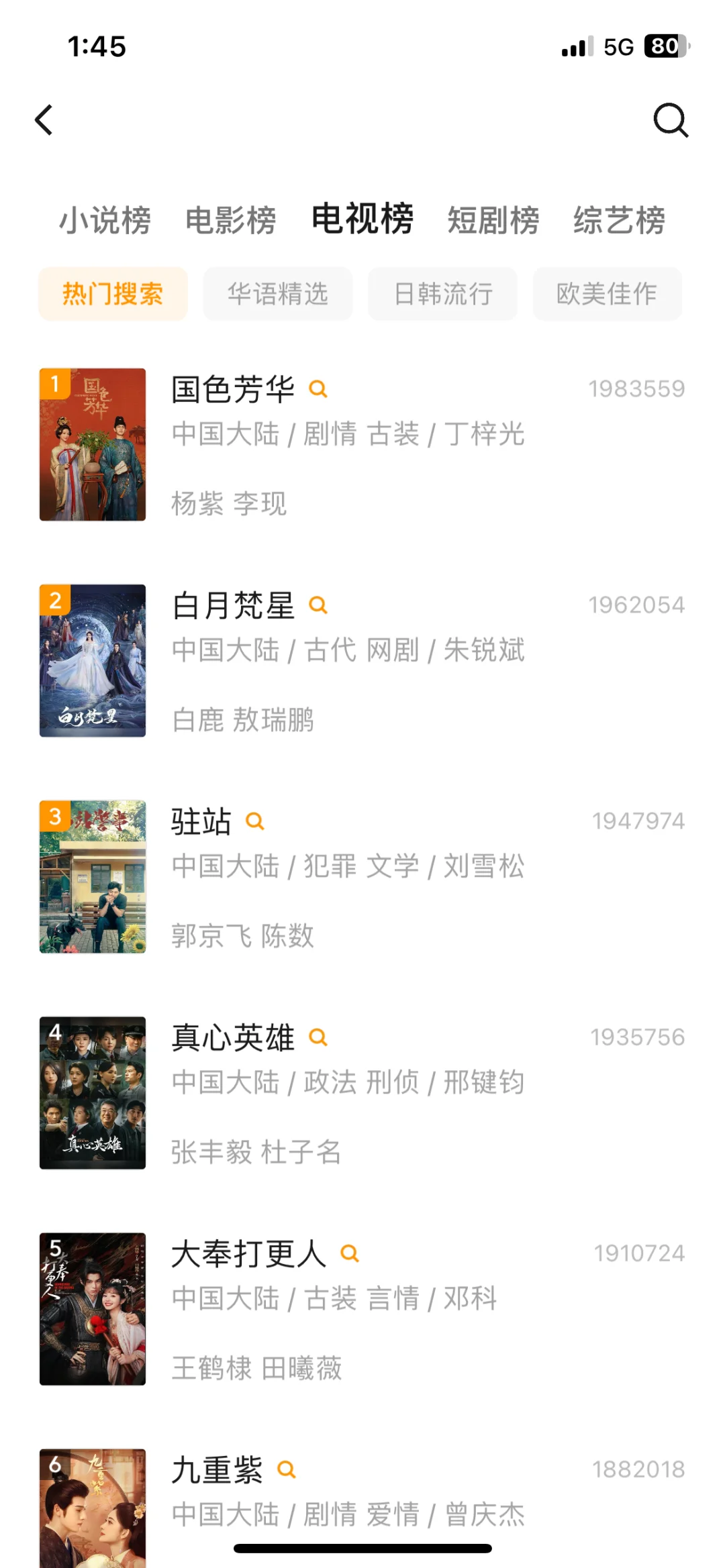Viewport: 725px width, 1568px height.
Task: Select the 电视榜 tab
Action: point(362,219)
